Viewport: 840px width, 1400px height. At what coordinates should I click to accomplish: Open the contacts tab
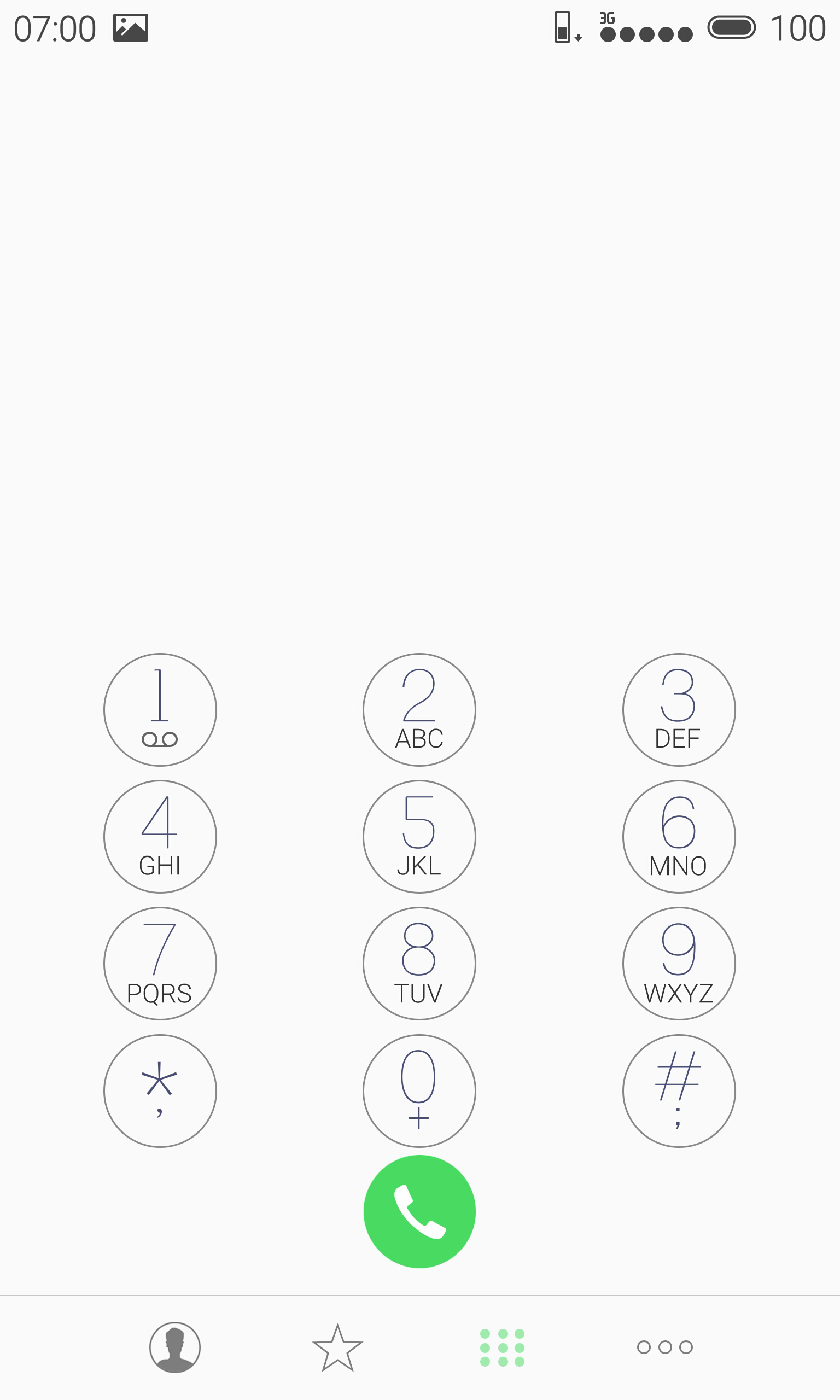(175, 1347)
